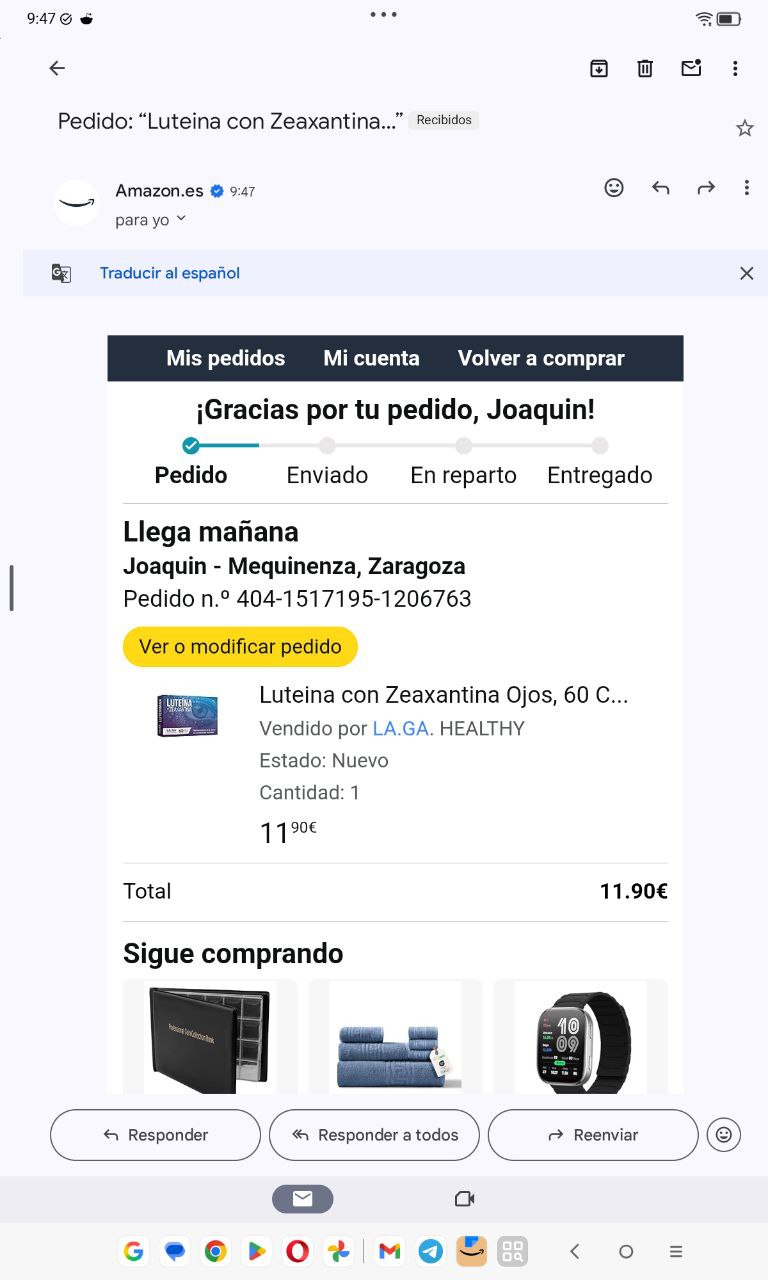Open 'Mi cuenta' link
This screenshot has height=1280, width=768.
tap(371, 358)
